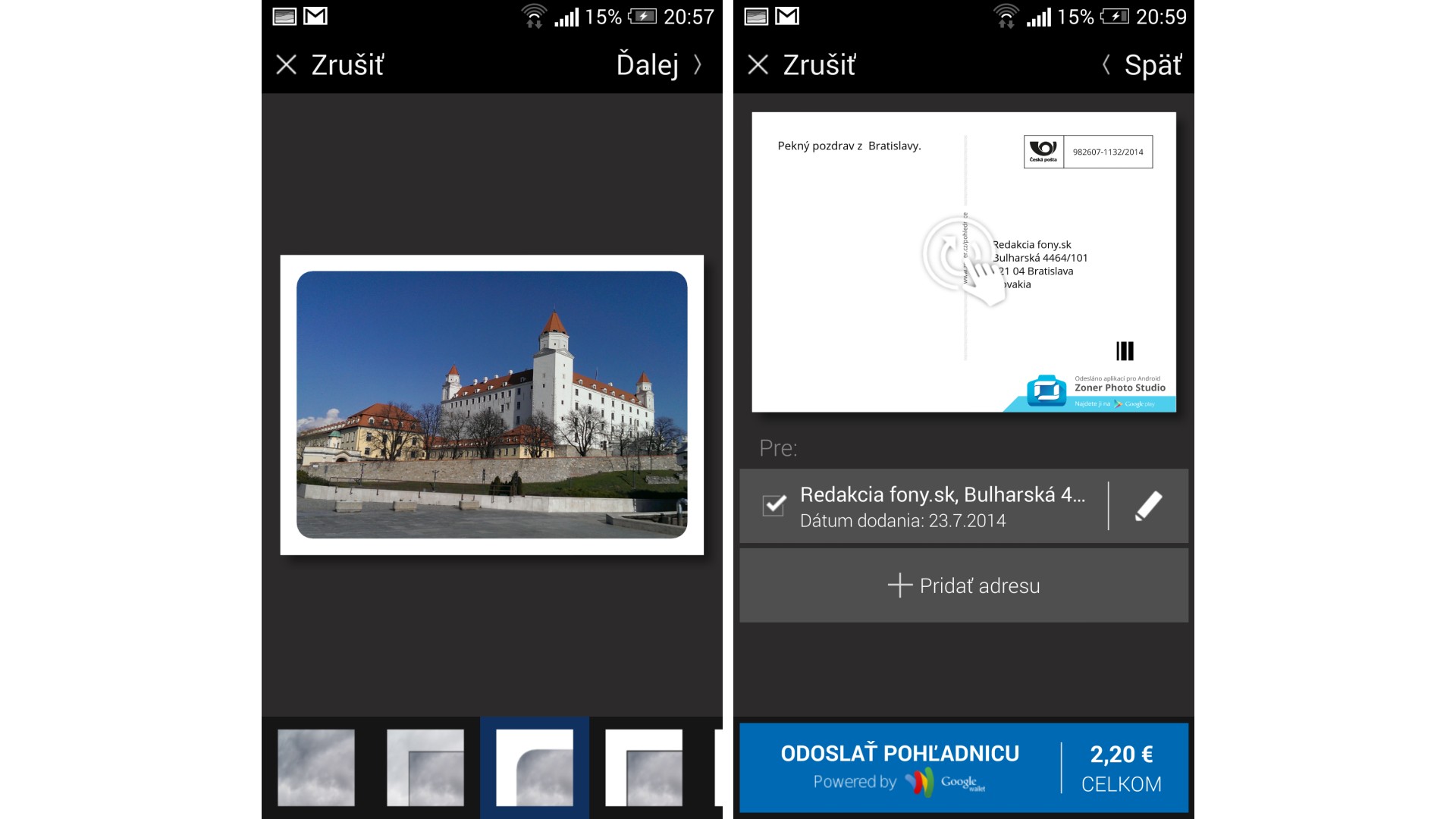Select the borderless frame style thumbnail
1456x819 pixels.
coord(316,767)
